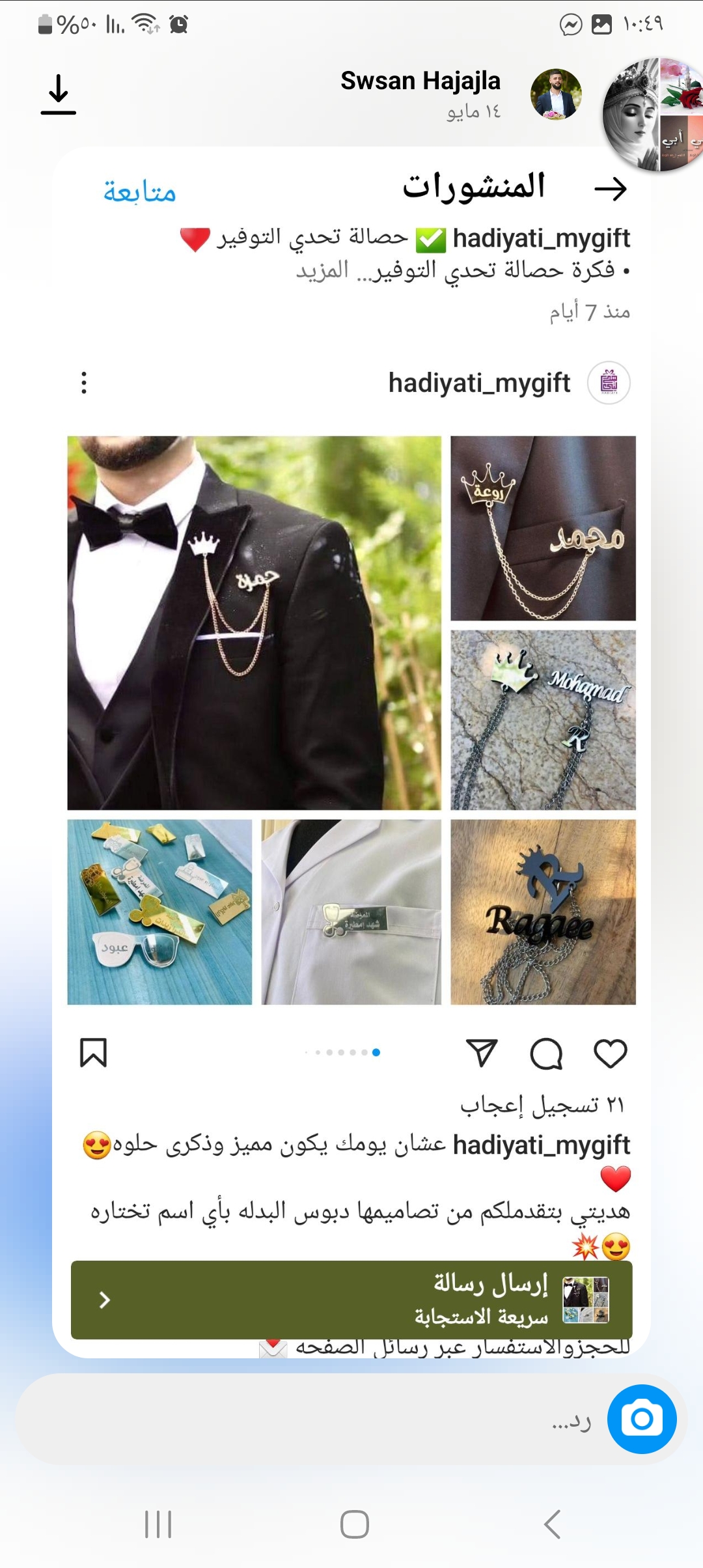Like the hadiyati_mygift post
This screenshot has height=1568, width=703.
pyautogui.click(x=610, y=1053)
